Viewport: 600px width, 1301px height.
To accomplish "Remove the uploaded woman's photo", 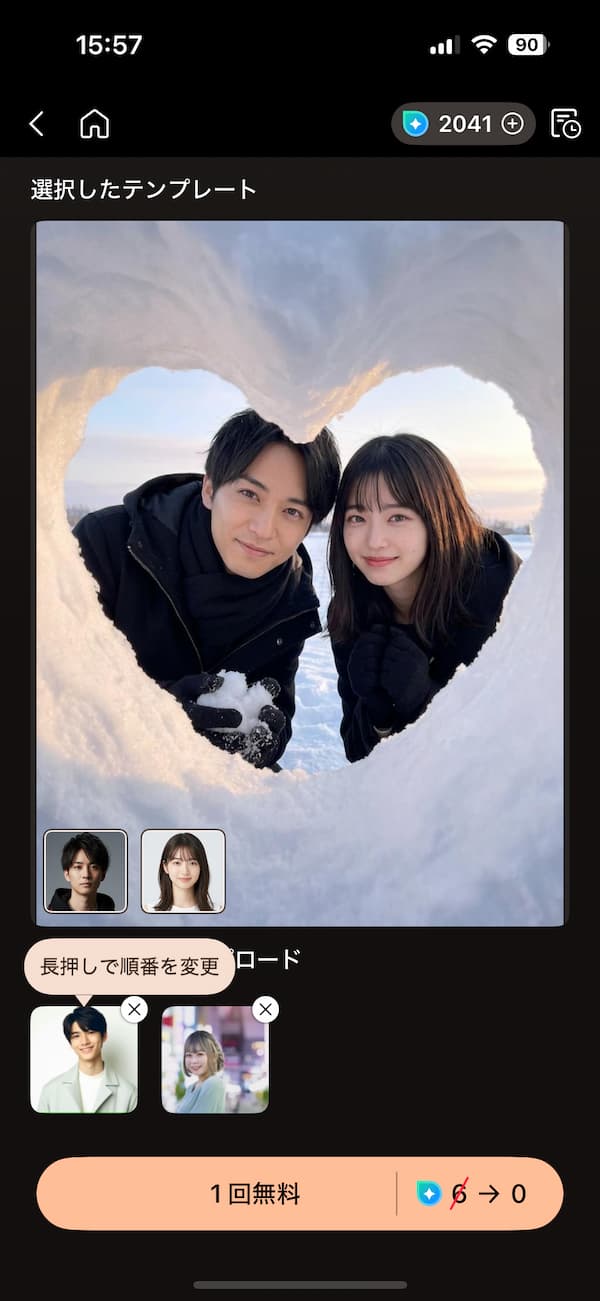I will (265, 1009).
